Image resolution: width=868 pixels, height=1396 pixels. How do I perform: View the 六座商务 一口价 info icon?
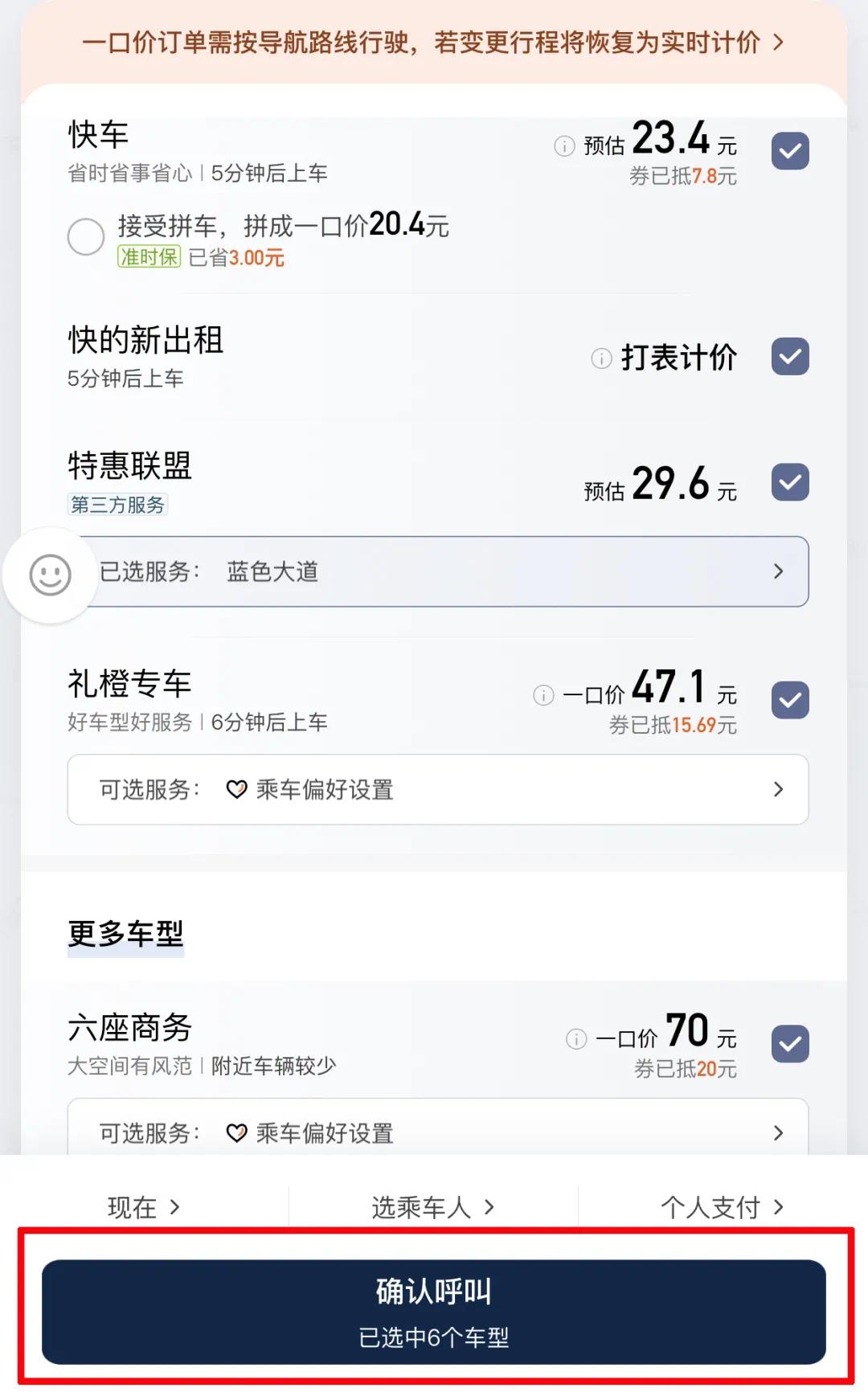tap(576, 1038)
